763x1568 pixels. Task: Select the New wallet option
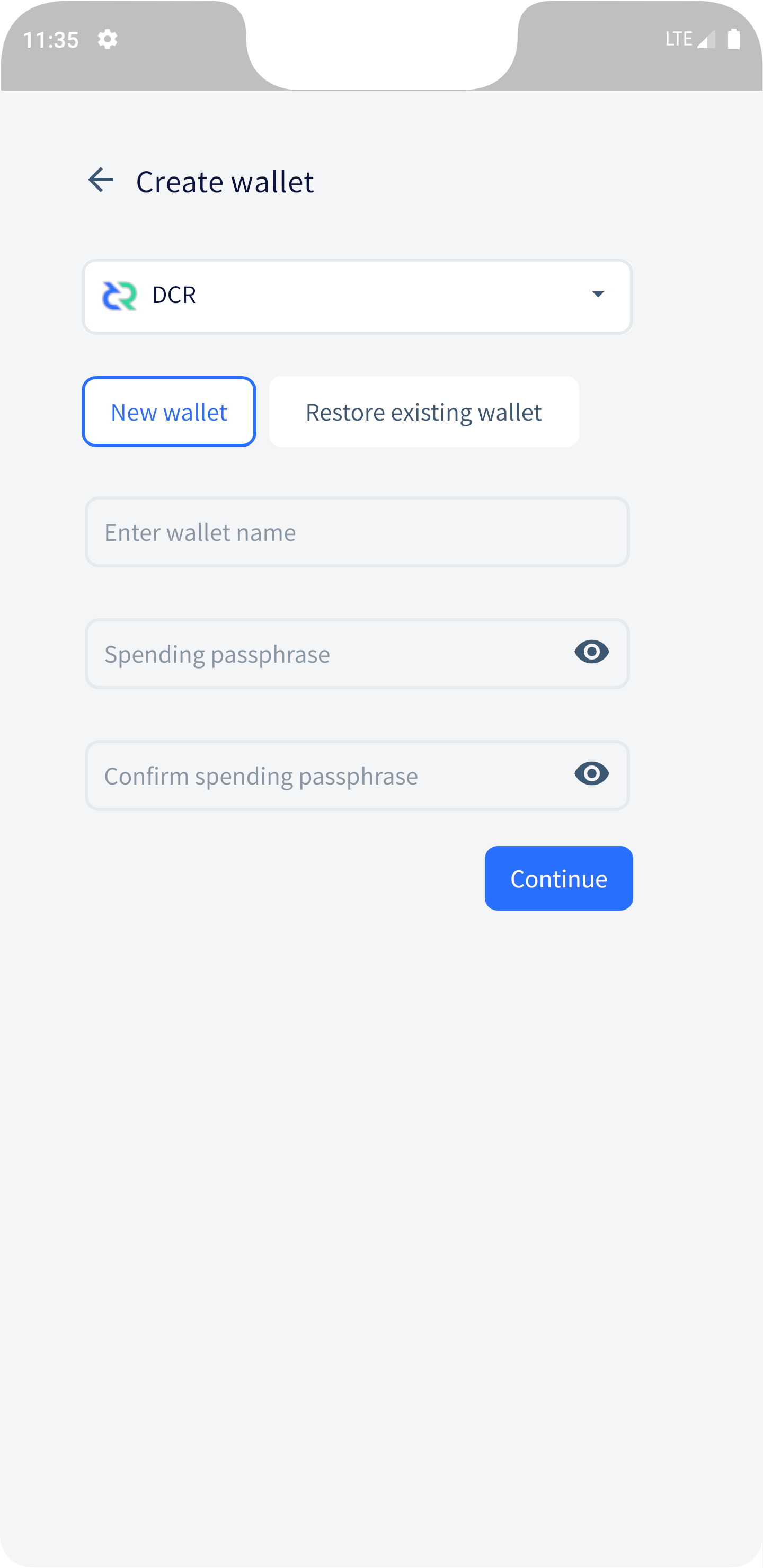[x=168, y=412]
